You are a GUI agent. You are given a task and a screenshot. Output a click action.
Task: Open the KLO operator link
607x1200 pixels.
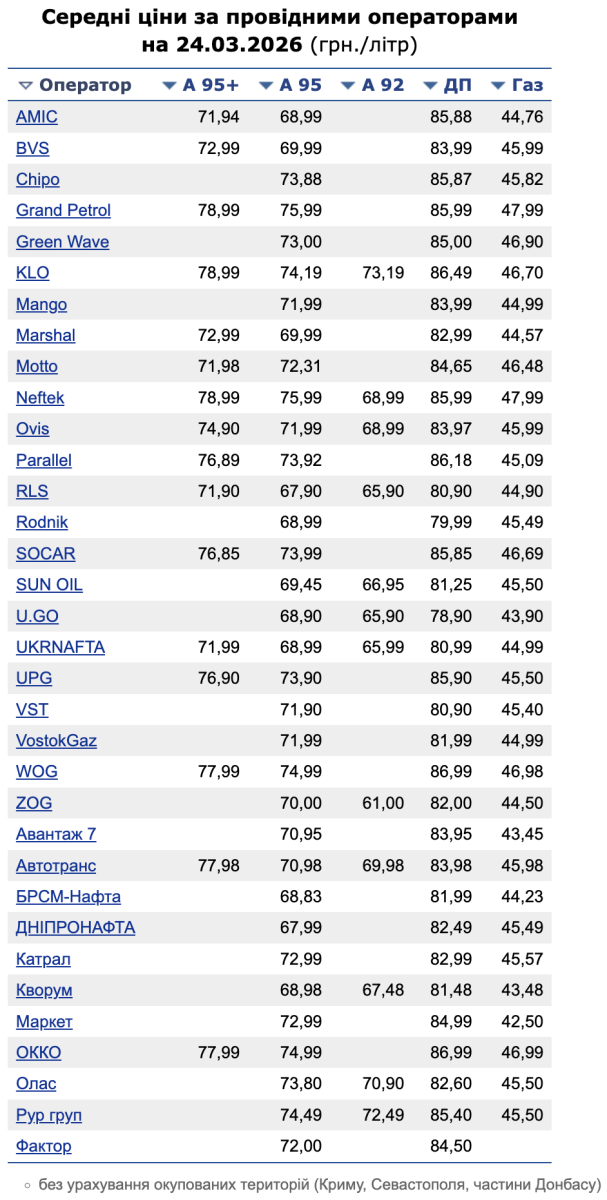(32, 273)
